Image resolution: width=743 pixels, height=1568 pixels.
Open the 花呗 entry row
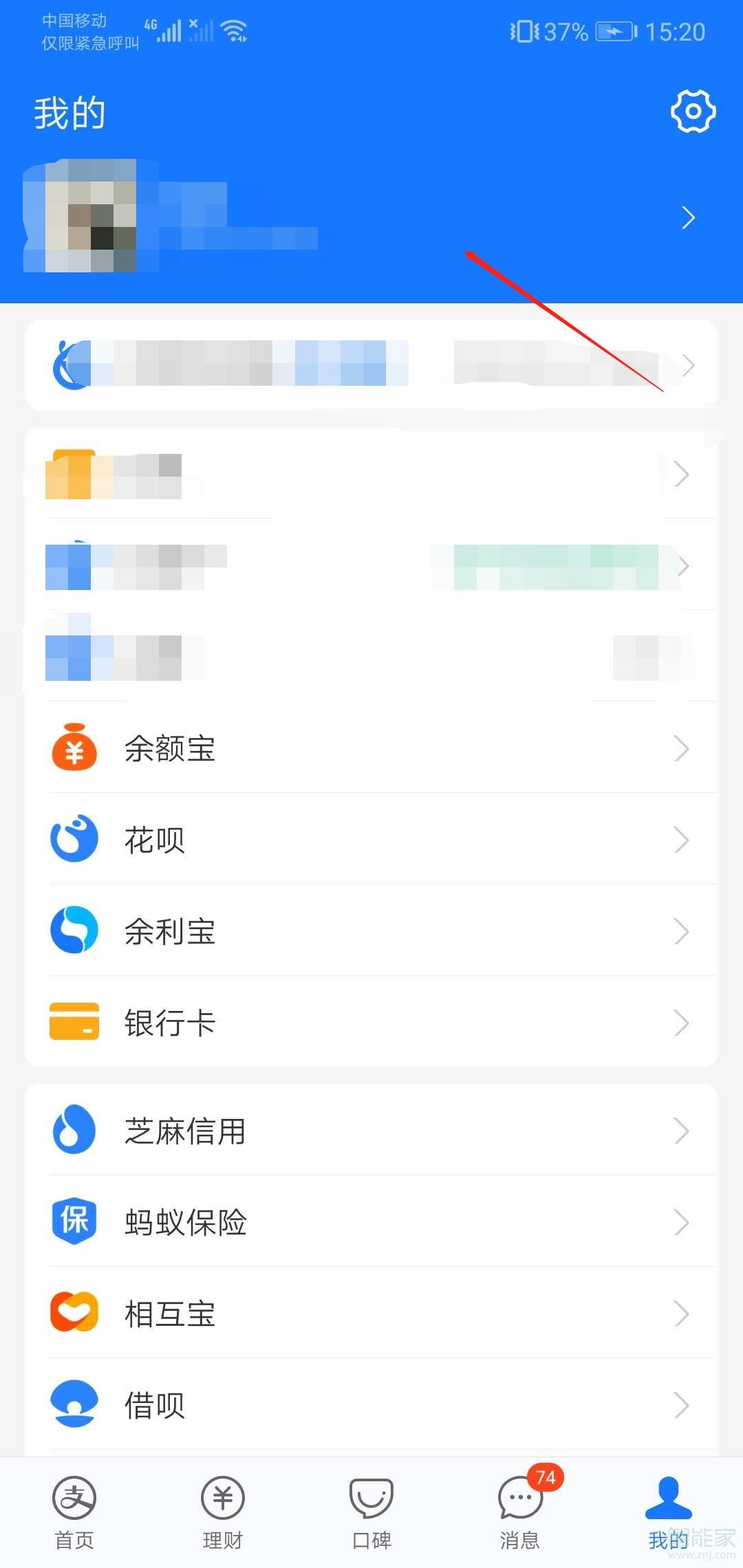click(x=371, y=840)
